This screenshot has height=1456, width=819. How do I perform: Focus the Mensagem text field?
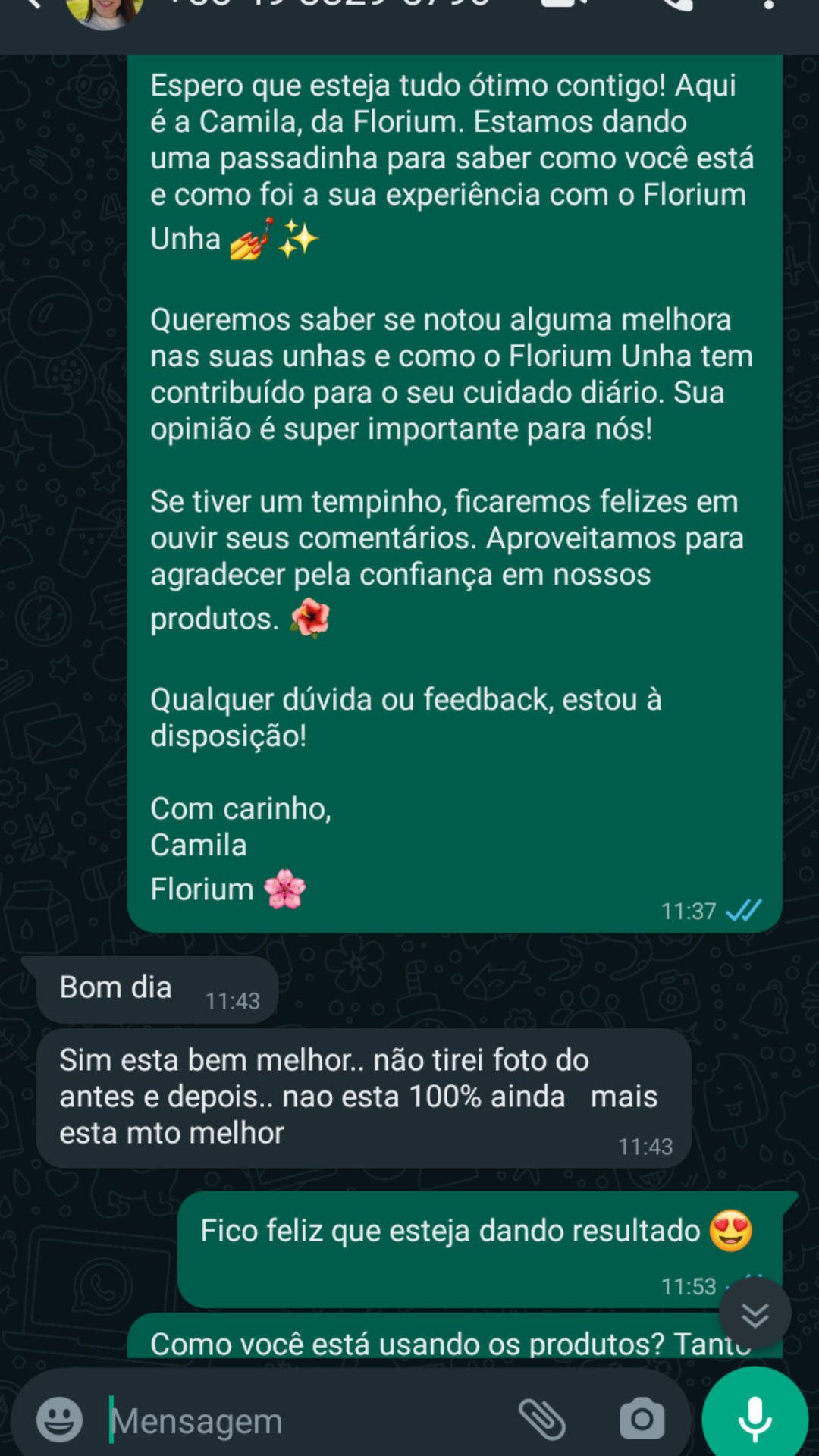pyautogui.click(x=303, y=1420)
